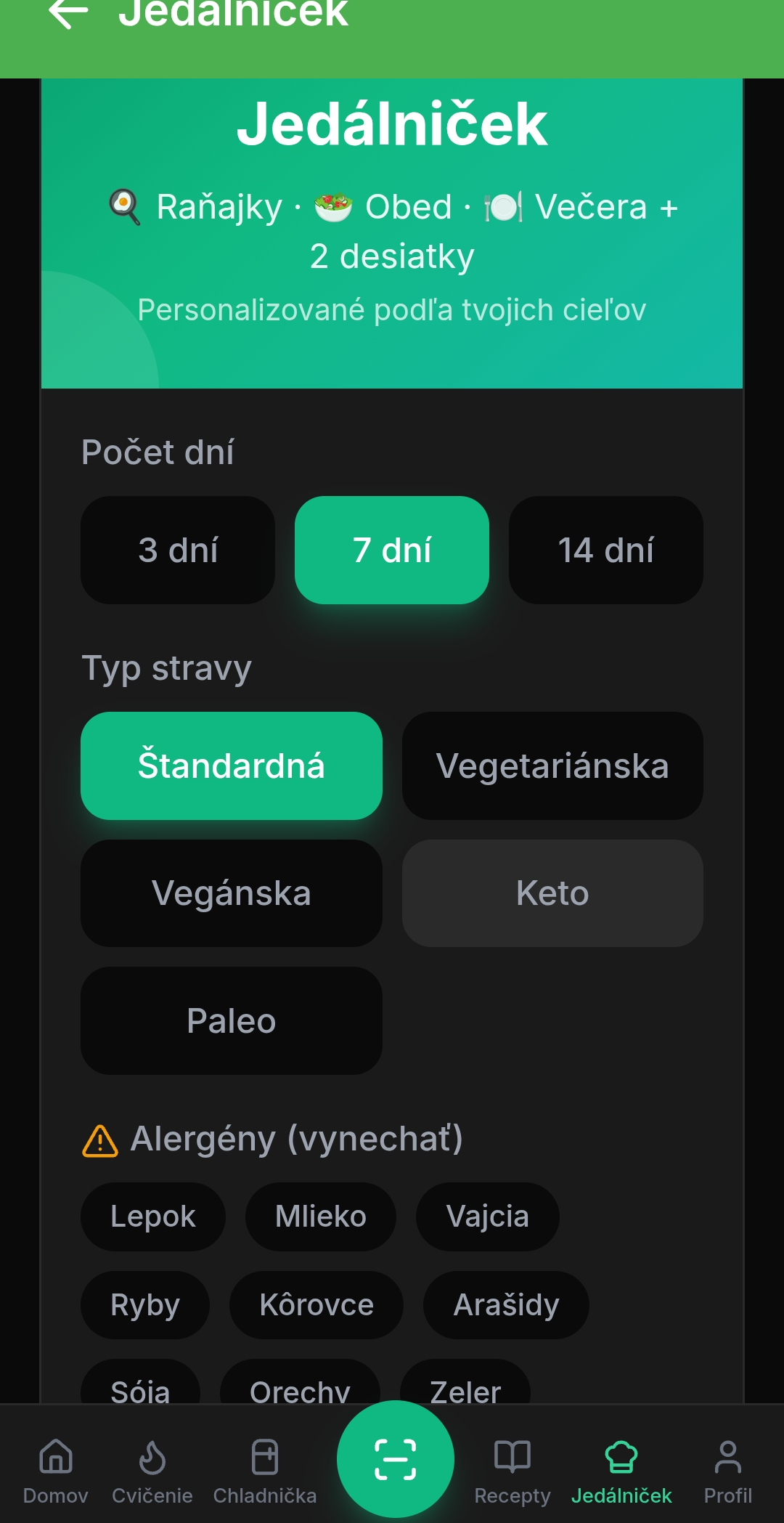
Task: Select the Keto diet
Action: [x=552, y=893]
